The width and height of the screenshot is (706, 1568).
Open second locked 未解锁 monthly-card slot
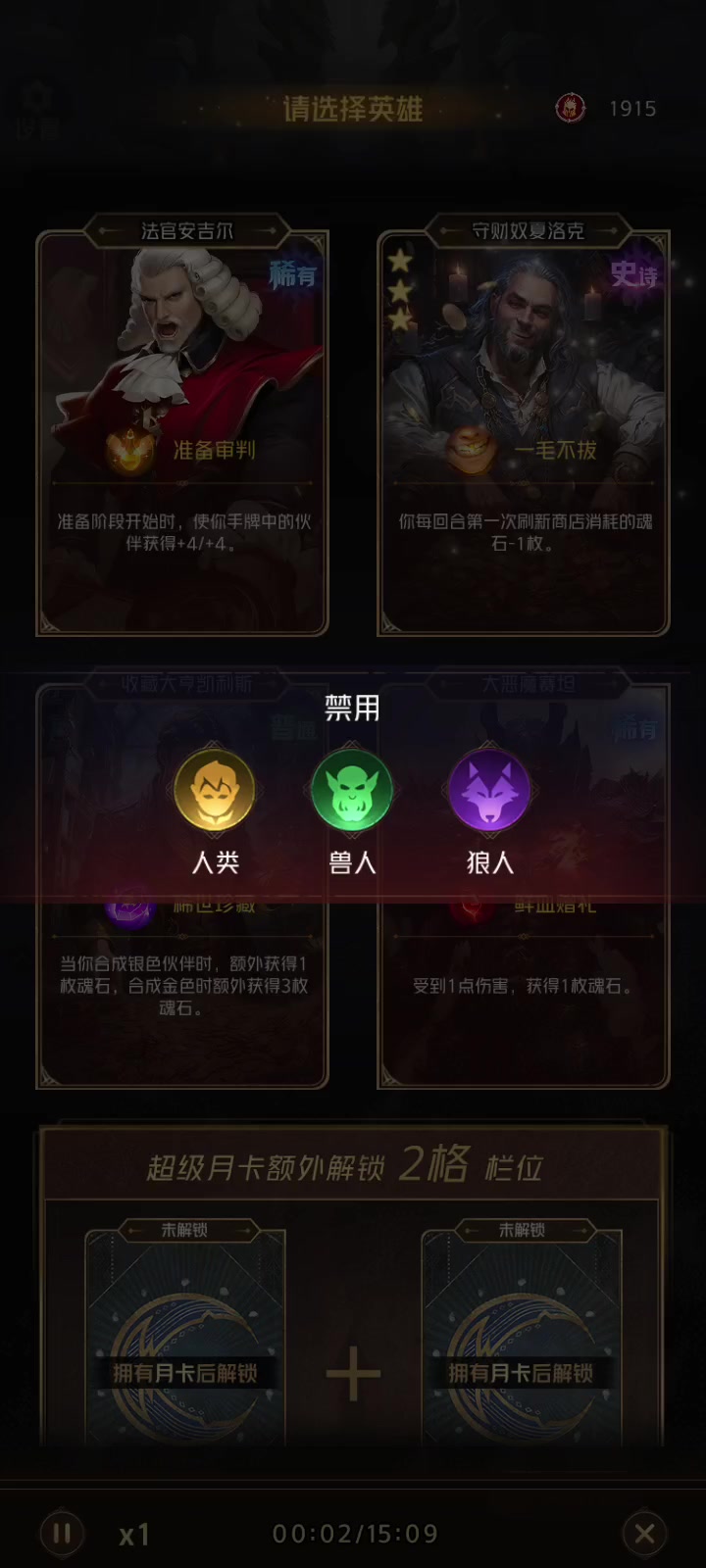click(522, 1333)
